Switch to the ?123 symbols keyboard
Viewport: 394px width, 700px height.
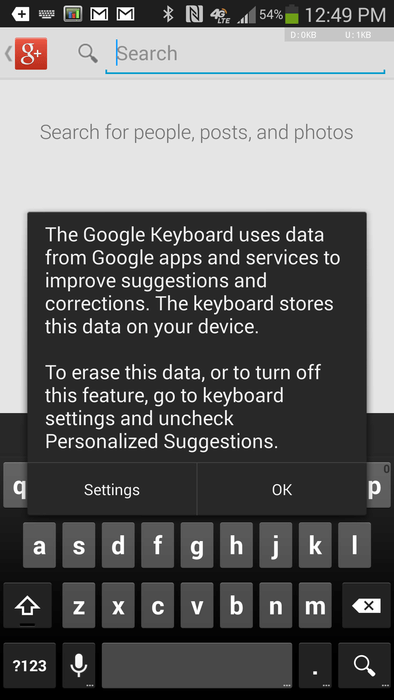click(x=29, y=665)
